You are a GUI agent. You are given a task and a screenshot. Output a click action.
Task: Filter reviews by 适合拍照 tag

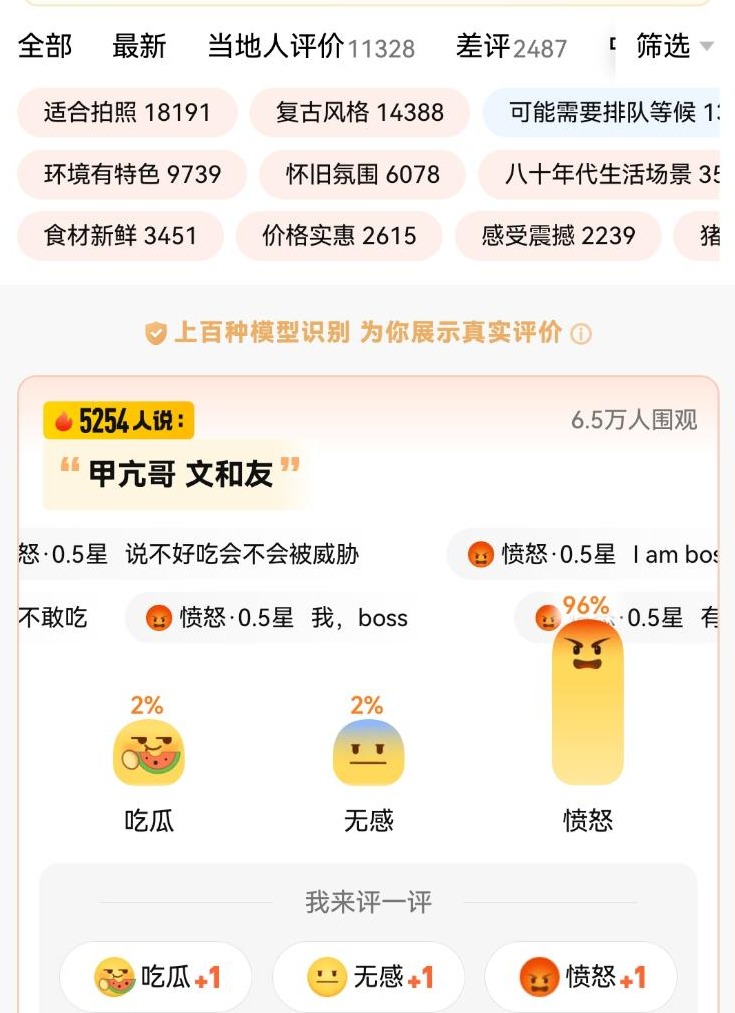click(x=127, y=112)
